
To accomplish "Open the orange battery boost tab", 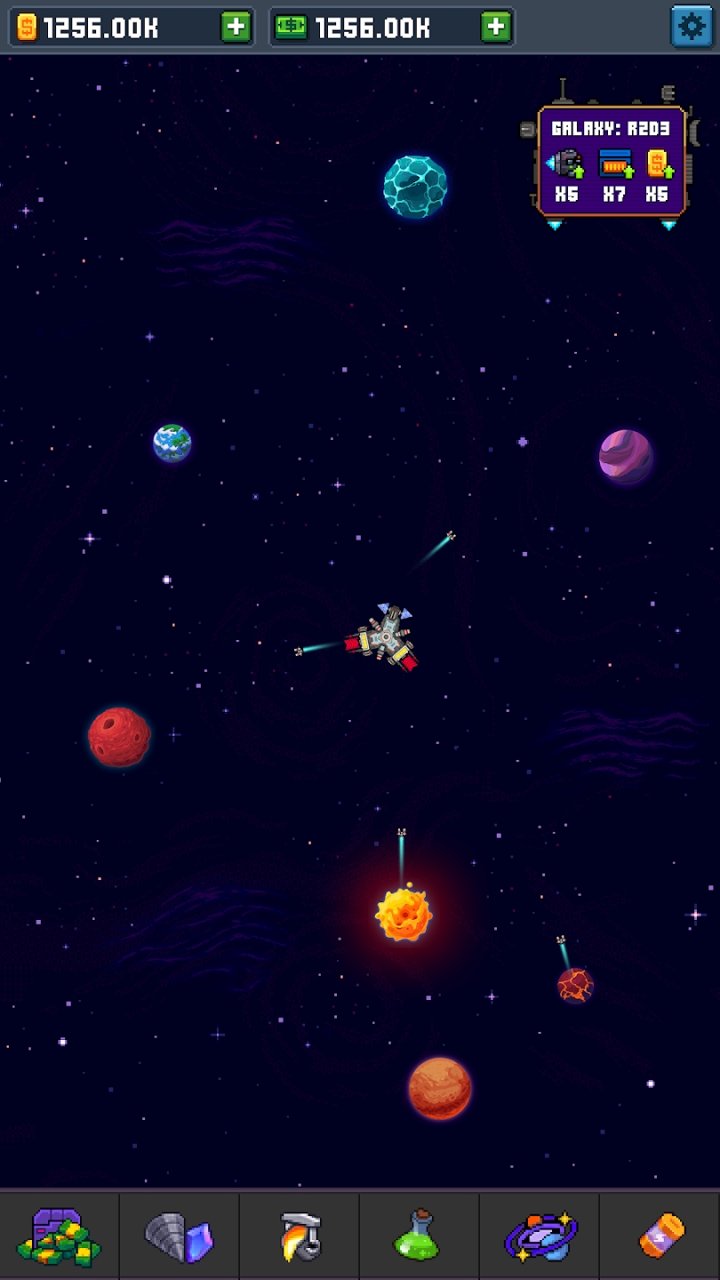I will 661,1236.
